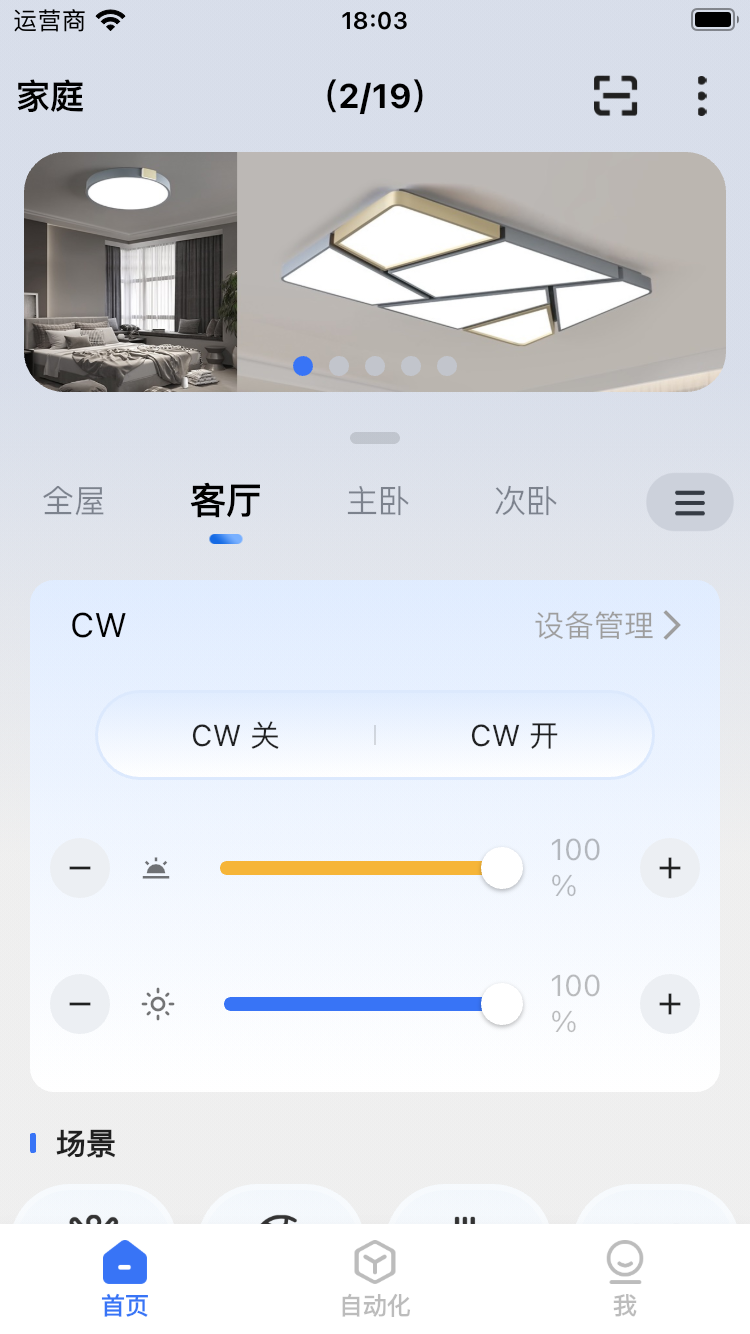Tap the blue brightness slider
Screen dimensions: 750x1334
tap(360, 1004)
